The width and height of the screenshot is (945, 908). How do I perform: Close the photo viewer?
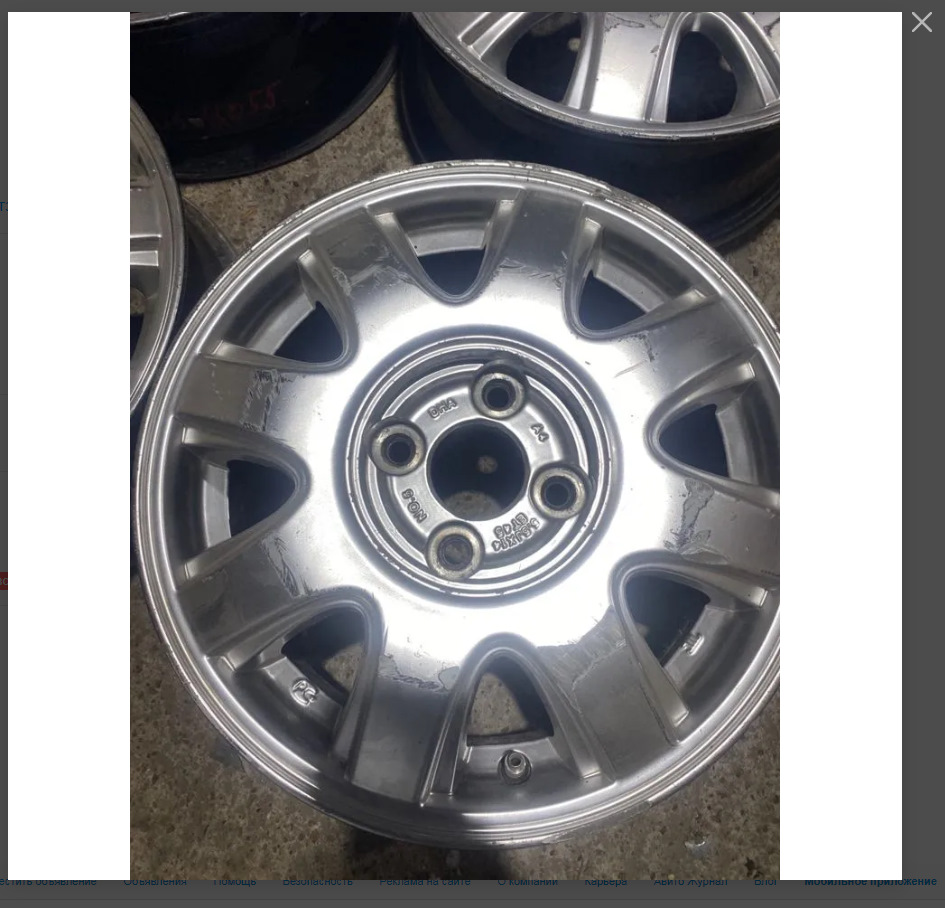coord(921,22)
